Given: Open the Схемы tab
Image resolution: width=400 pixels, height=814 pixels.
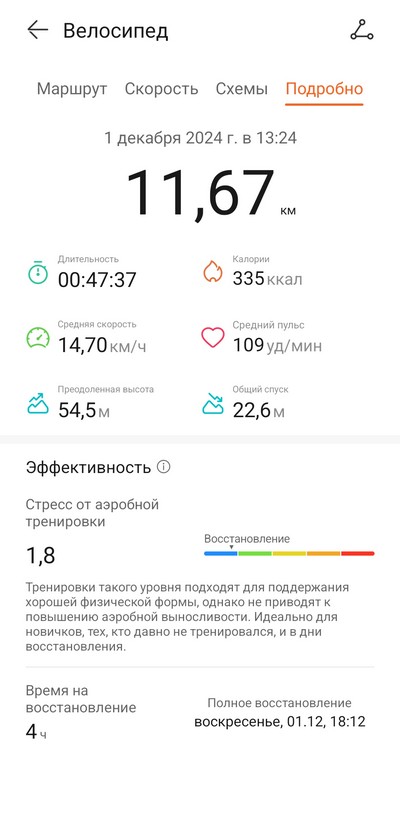Looking at the screenshot, I should (242, 89).
